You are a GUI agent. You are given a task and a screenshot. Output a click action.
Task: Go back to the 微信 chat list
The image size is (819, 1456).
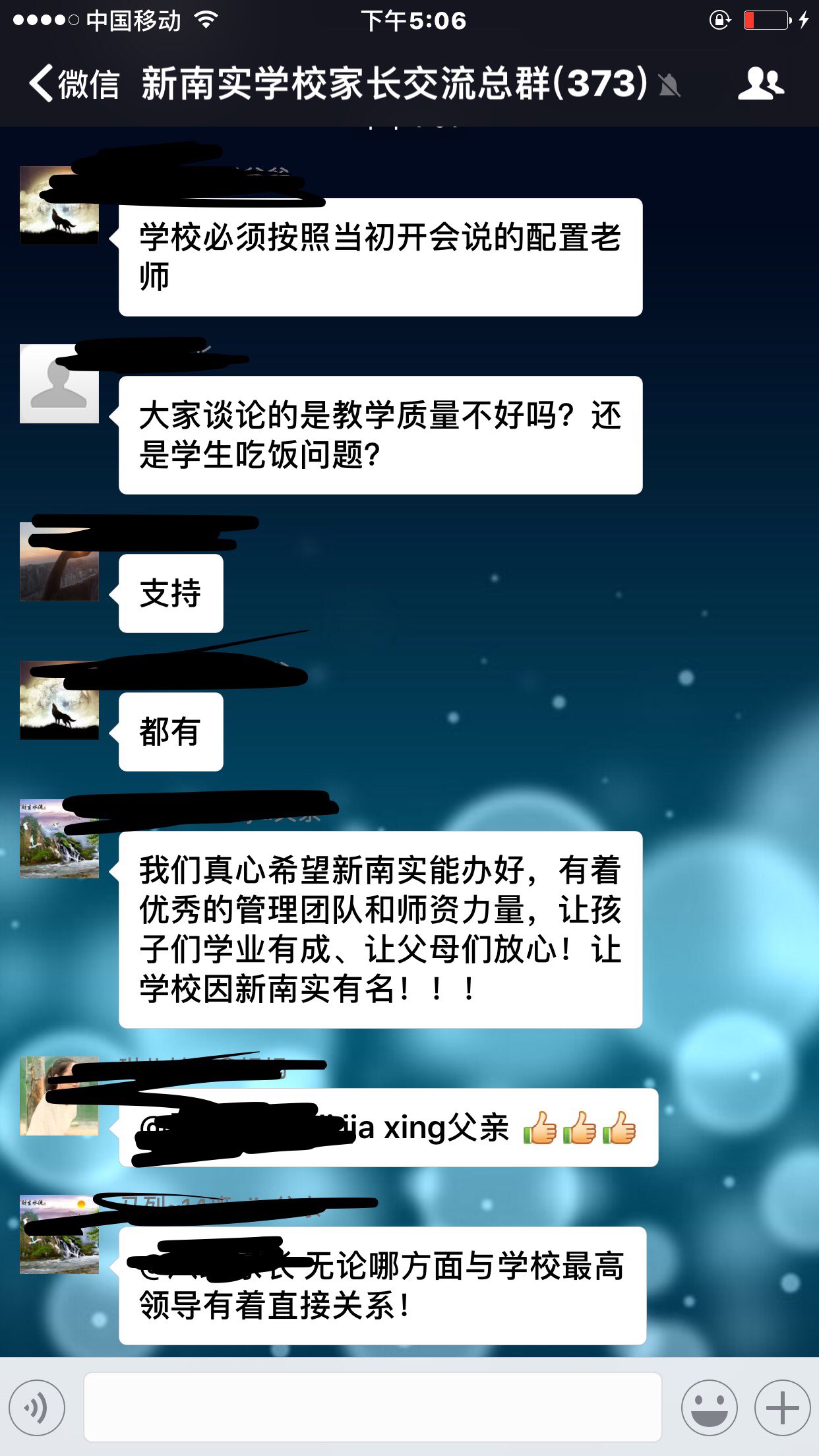click(74, 84)
